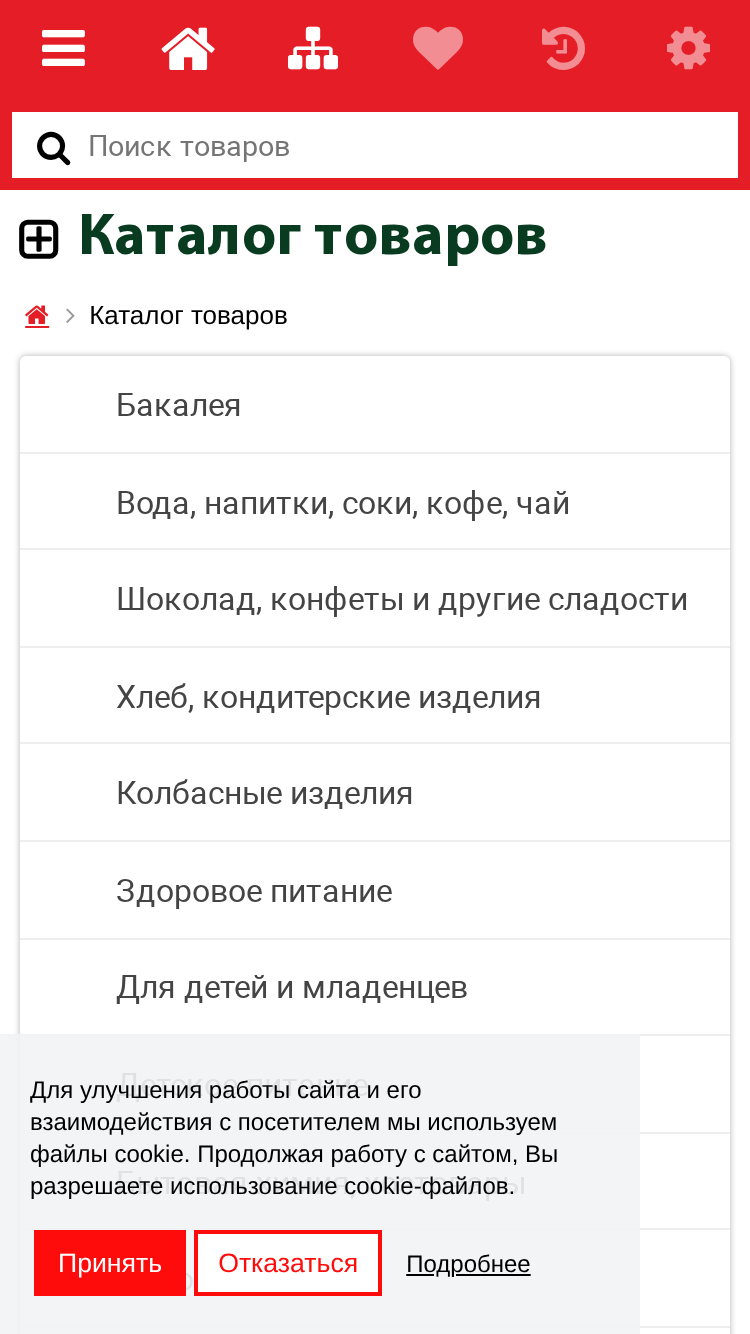Viewport: 750px width, 1334px height.
Task: Select Колбасные изделия category
Action: pyautogui.click(x=375, y=793)
